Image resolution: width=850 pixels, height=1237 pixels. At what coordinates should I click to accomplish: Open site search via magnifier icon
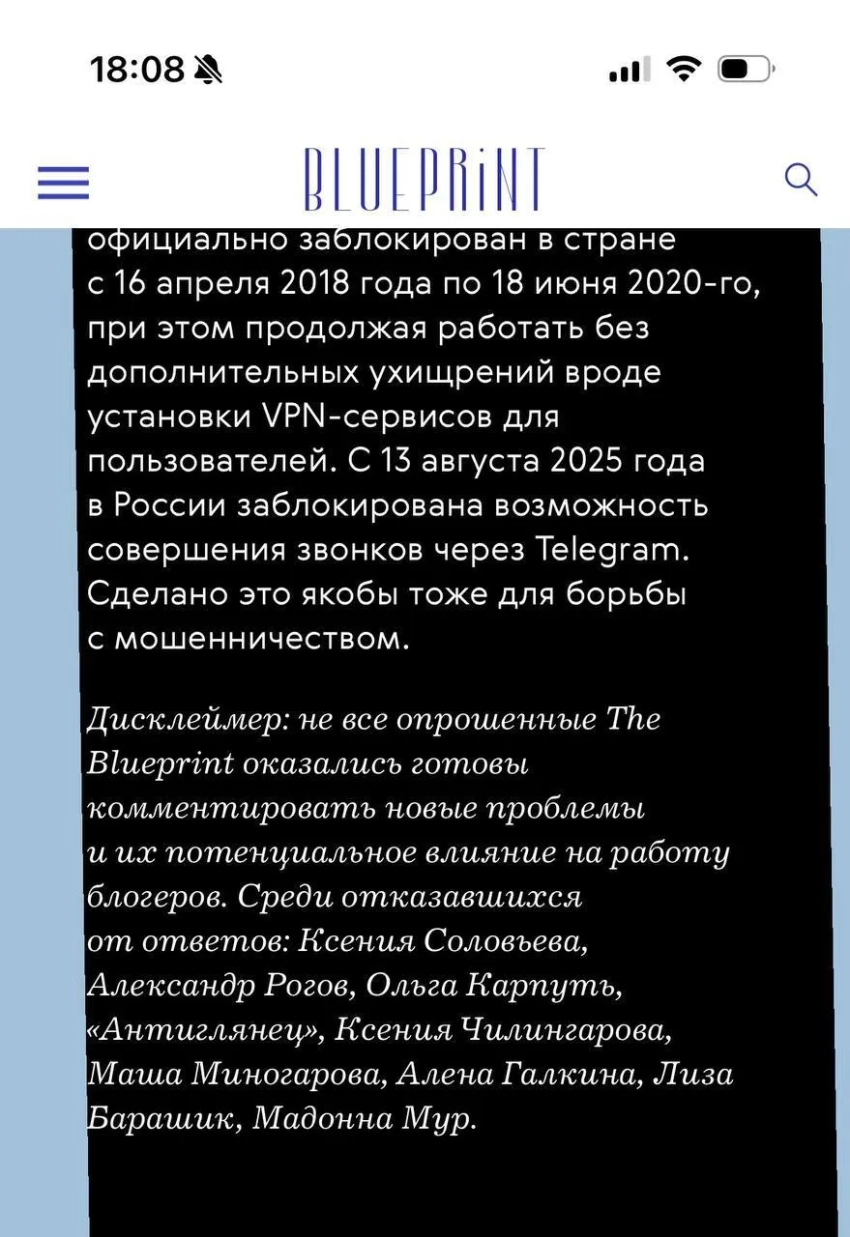coord(800,180)
